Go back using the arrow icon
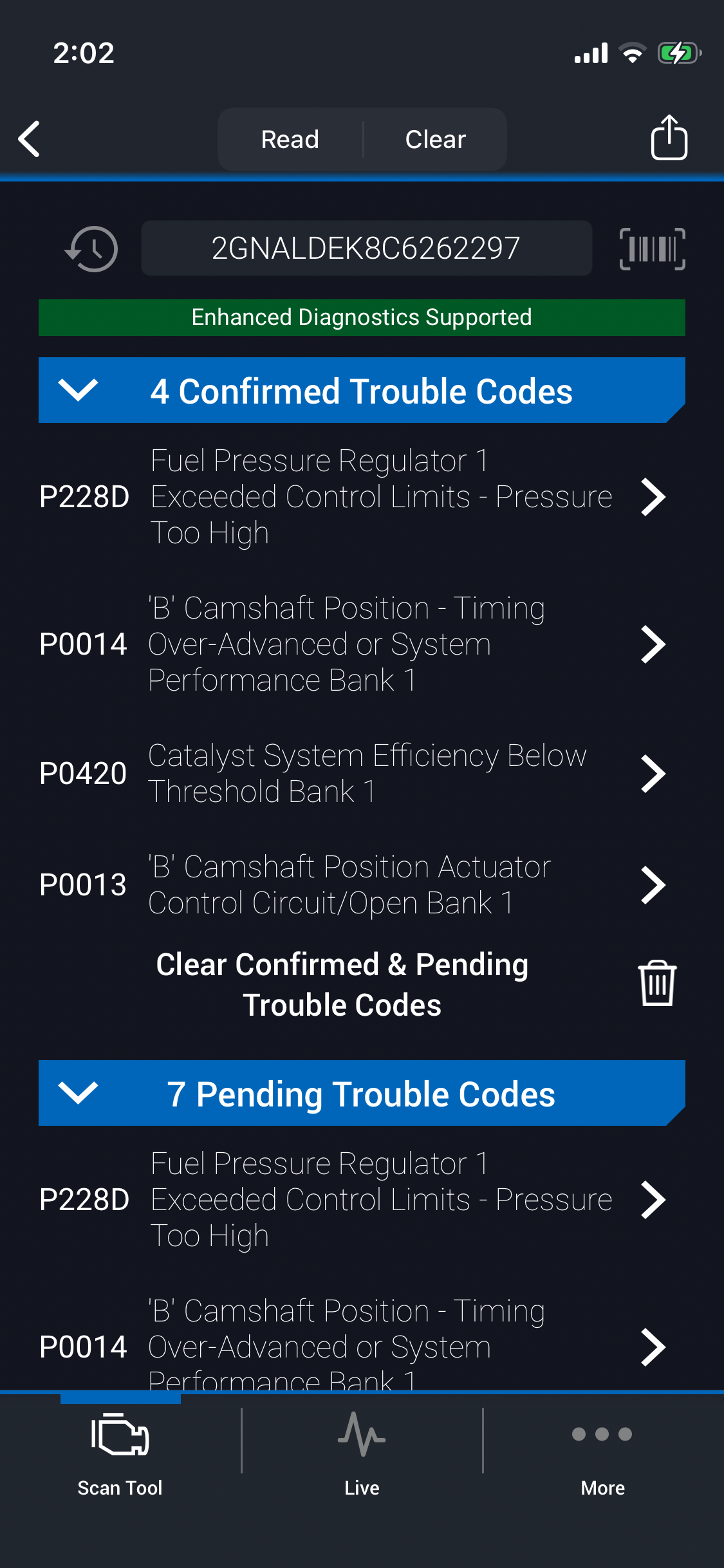724x1568 pixels. point(30,139)
